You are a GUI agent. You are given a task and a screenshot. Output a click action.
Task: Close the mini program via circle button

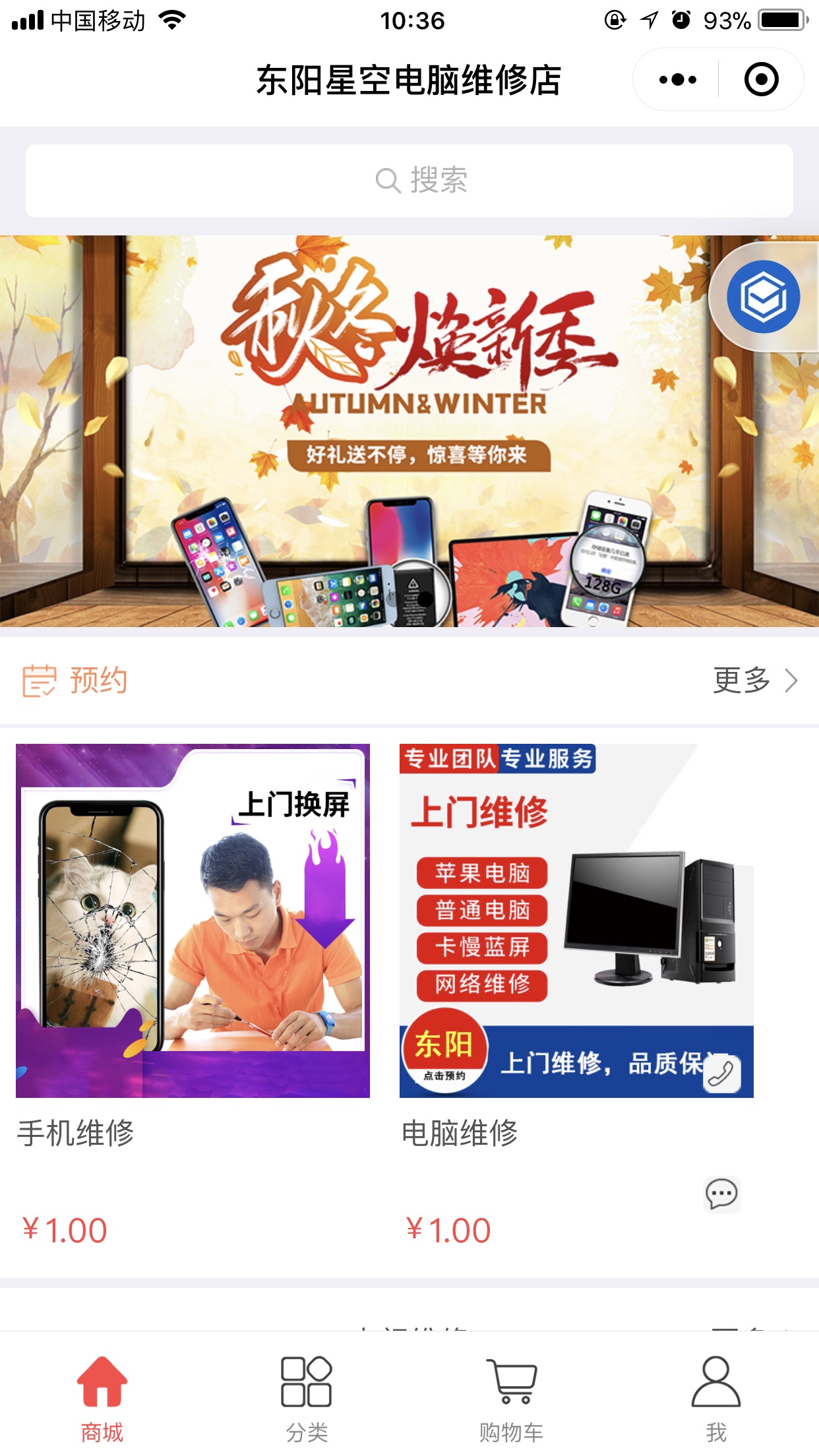[x=761, y=80]
